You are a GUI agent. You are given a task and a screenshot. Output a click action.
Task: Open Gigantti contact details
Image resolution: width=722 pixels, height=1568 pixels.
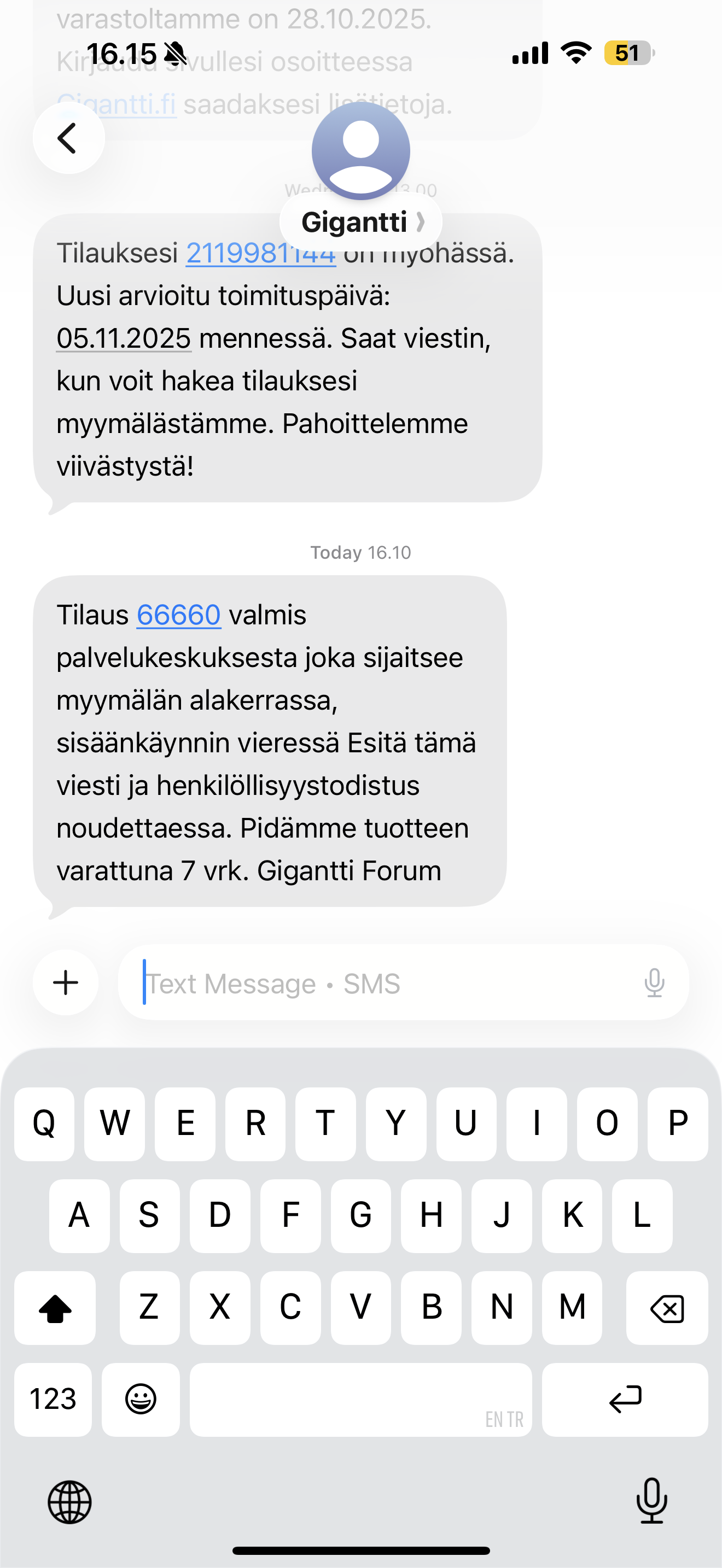pyautogui.click(x=360, y=221)
